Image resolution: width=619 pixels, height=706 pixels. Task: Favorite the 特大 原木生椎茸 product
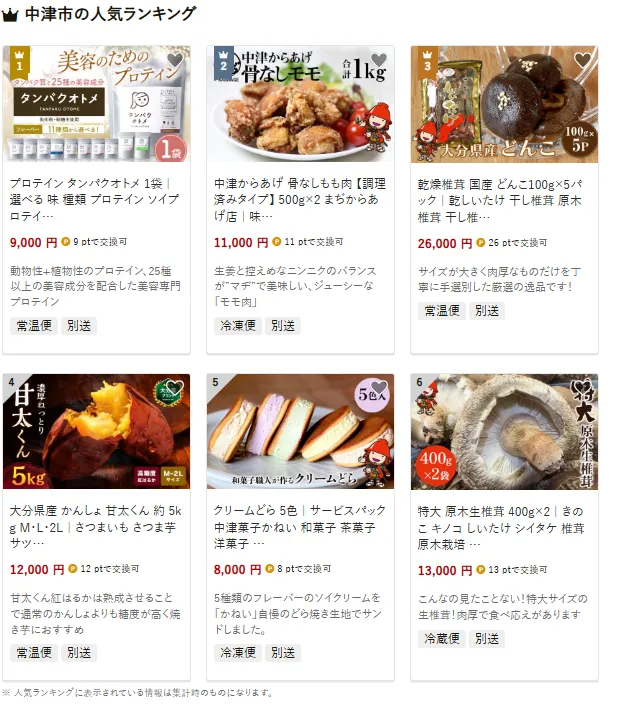pos(583,389)
